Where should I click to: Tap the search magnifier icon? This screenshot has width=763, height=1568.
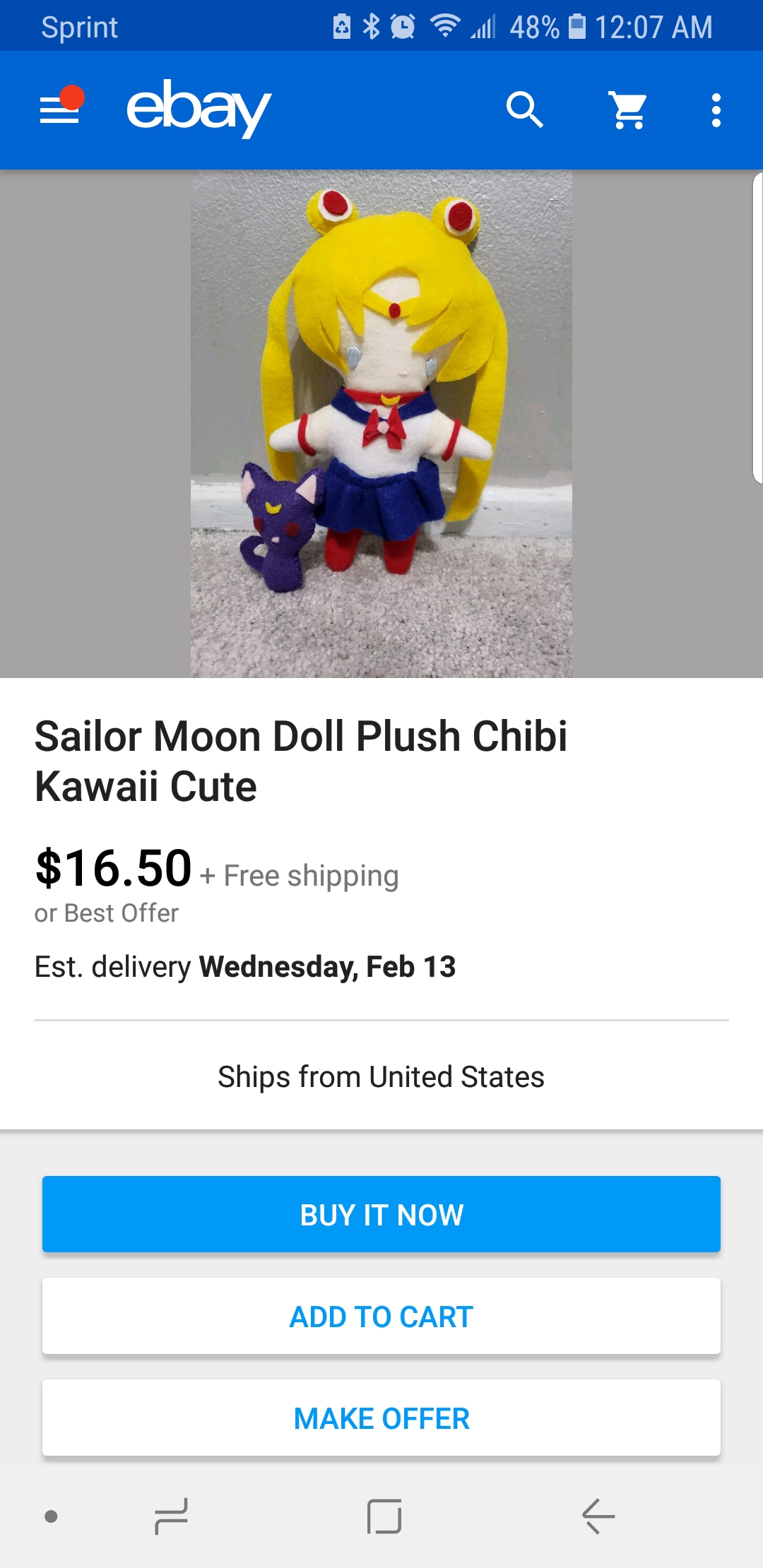click(524, 109)
